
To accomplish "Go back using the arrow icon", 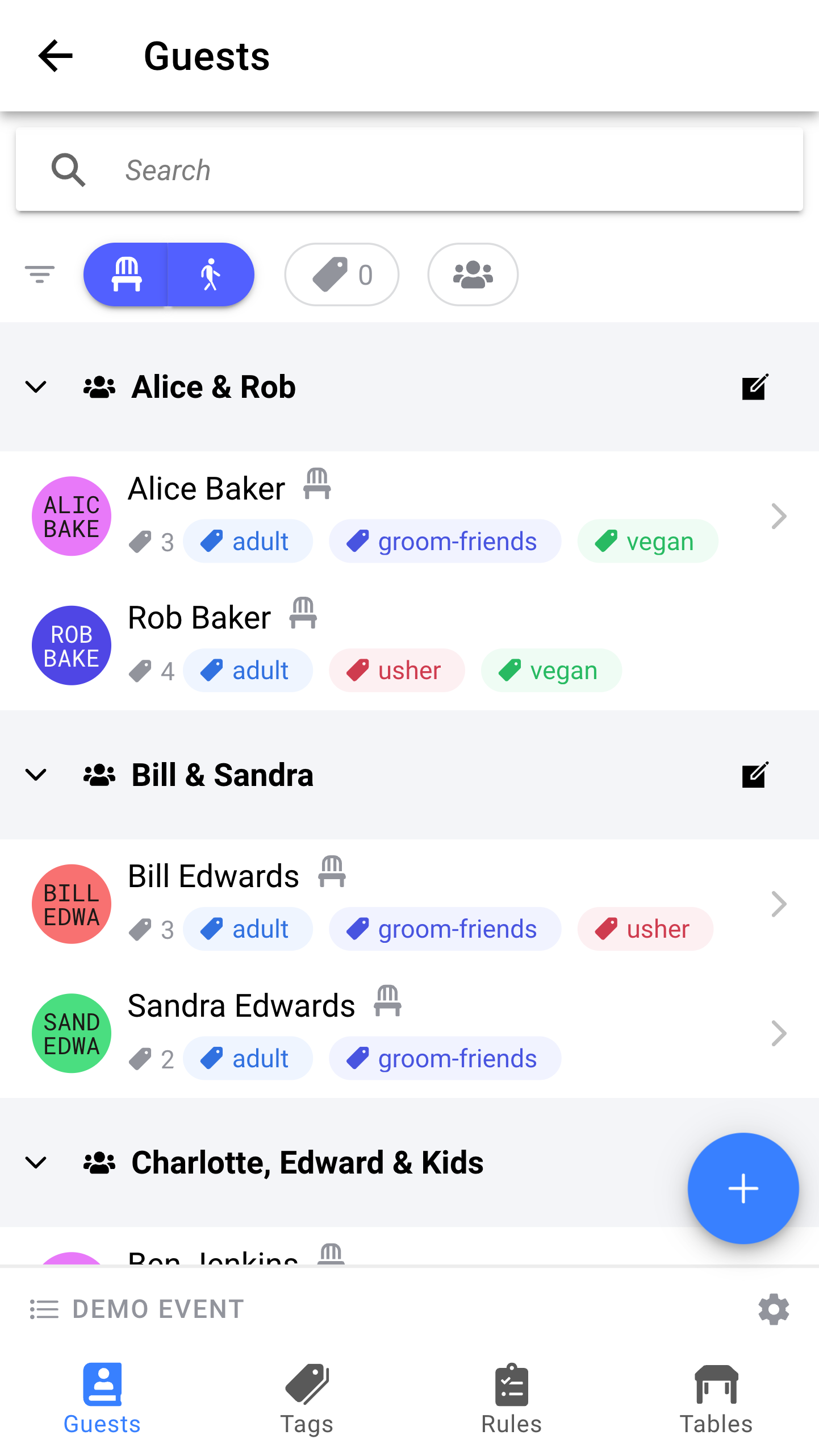I will pos(56,56).
